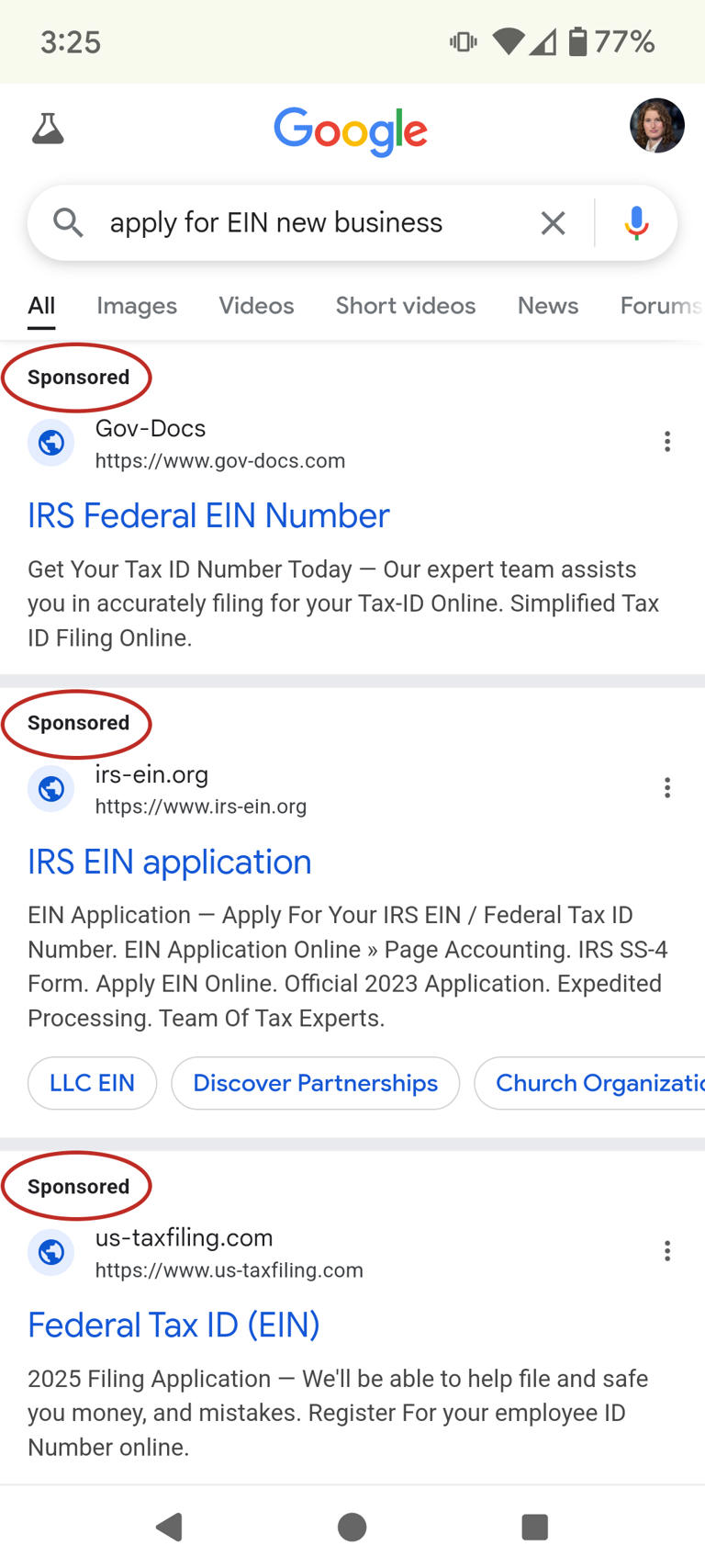Image resolution: width=705 pixels, height=1568 pixels.
Task: Switch to the Images tab
Action: (x=136, y=306)
